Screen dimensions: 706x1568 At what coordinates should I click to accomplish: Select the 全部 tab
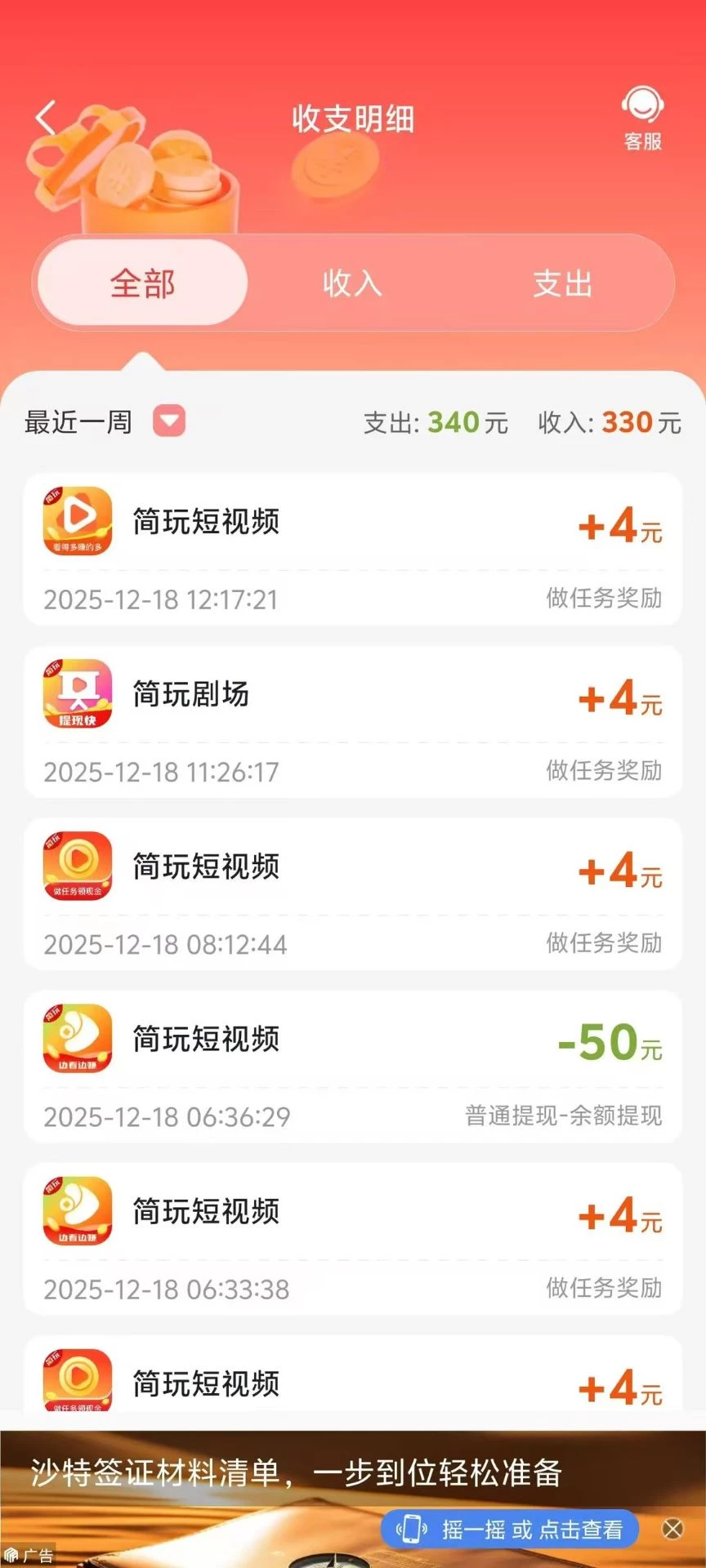click(143, 283)
